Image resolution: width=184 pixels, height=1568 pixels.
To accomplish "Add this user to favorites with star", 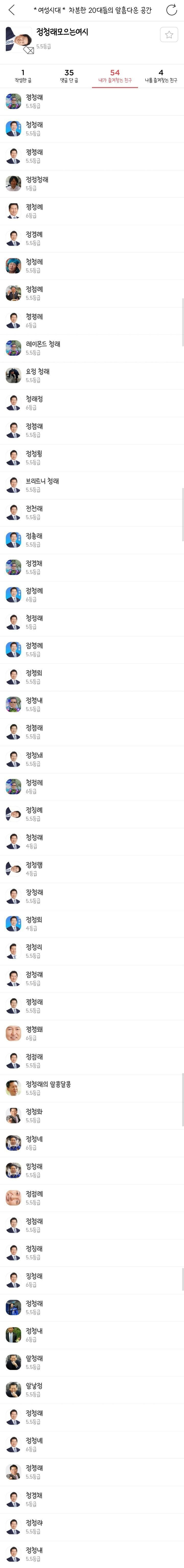I will (x=169, y=35).
